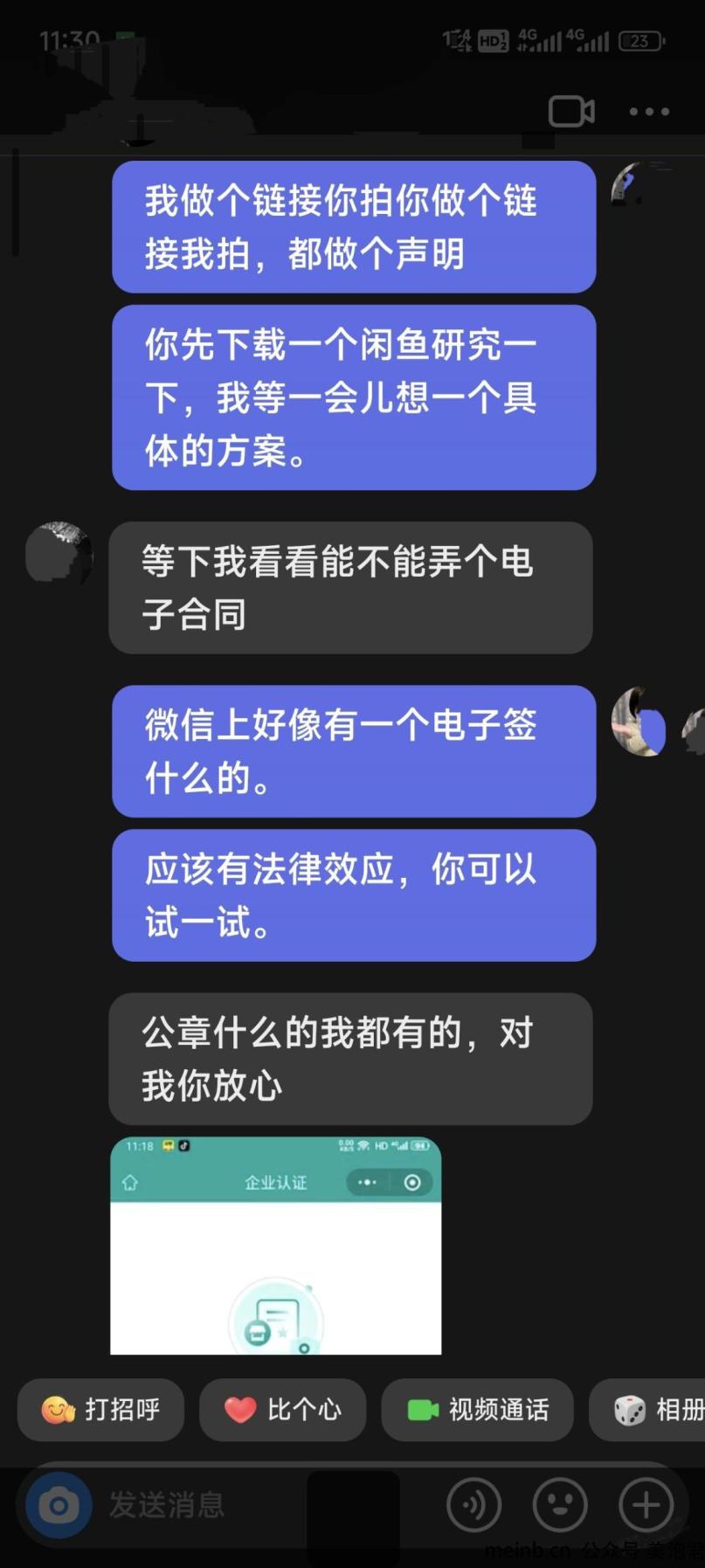Tap the 打招呼 quick action chip
The width and height of the screenshot is (705, 1568).
[100, 1409]
